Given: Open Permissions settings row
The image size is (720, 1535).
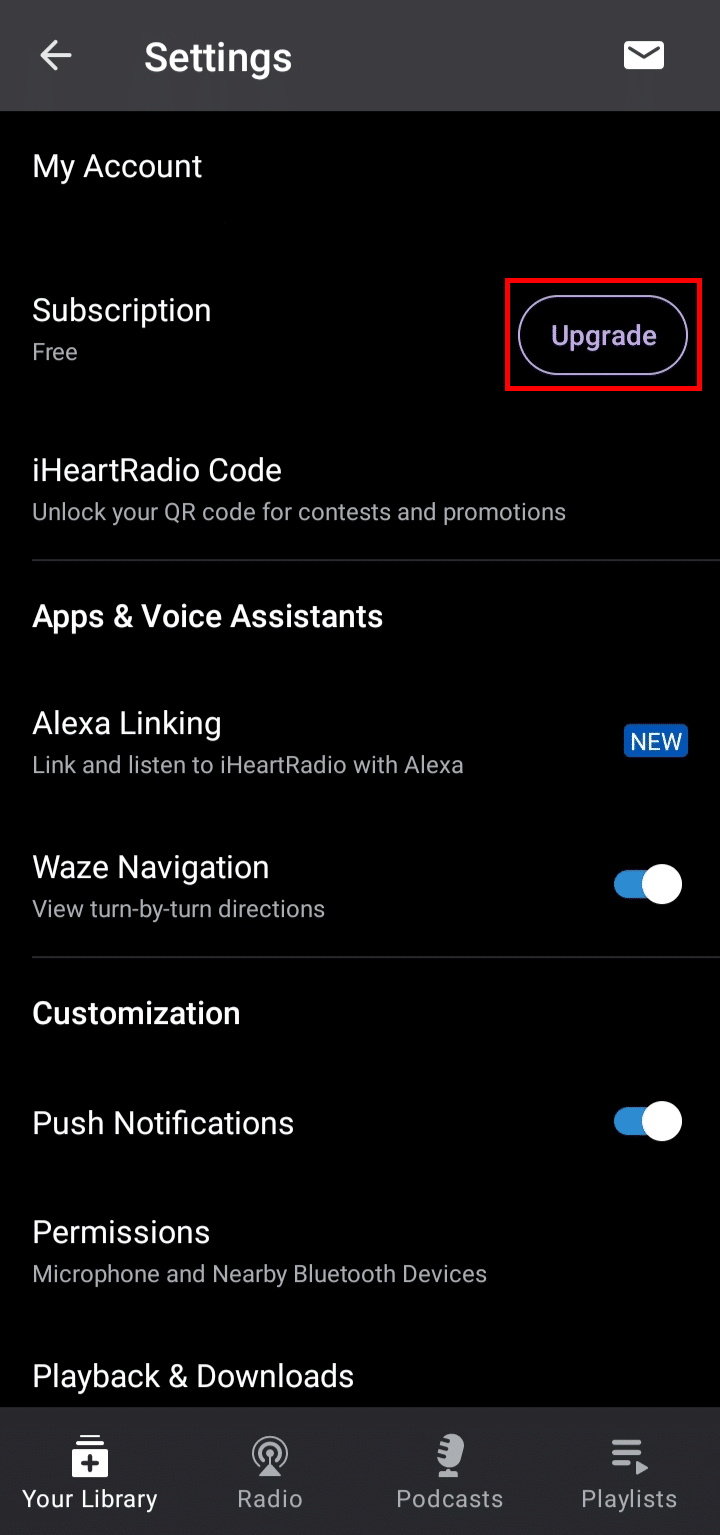Looking at the screenshot, I should [x=260, y=1250].
